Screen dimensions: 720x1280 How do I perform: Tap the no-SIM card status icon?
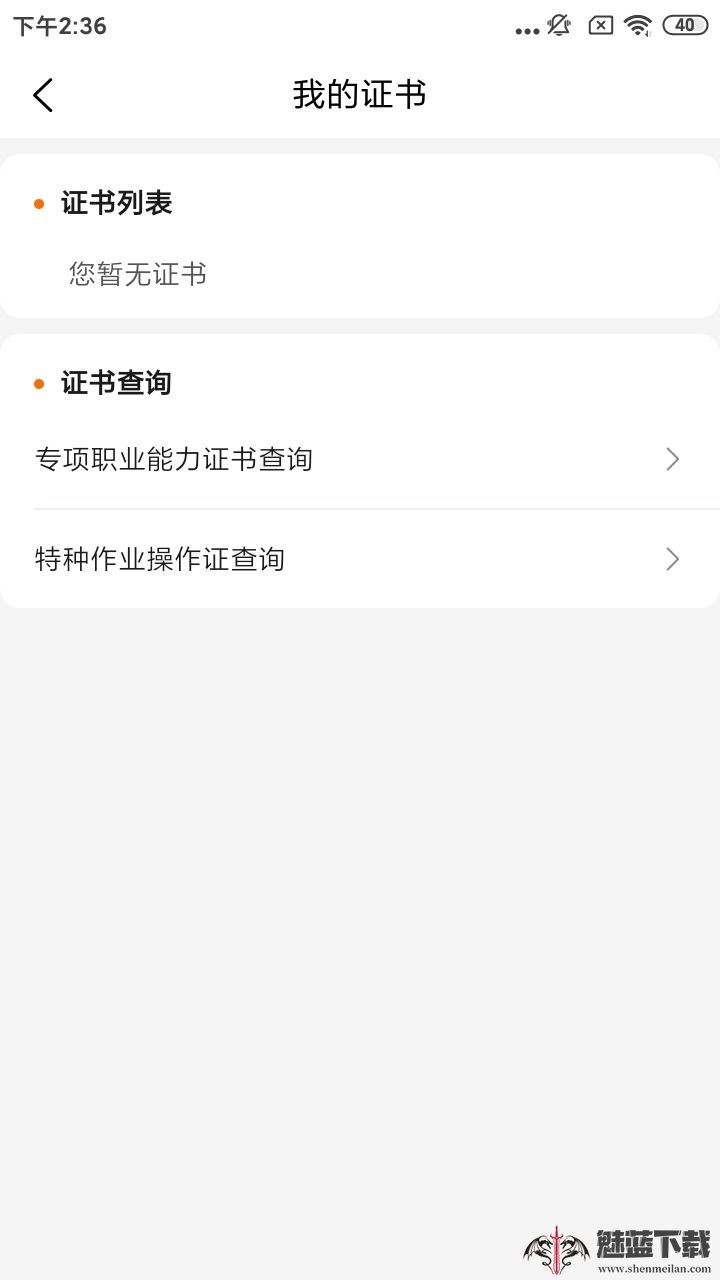click(599, 27)
